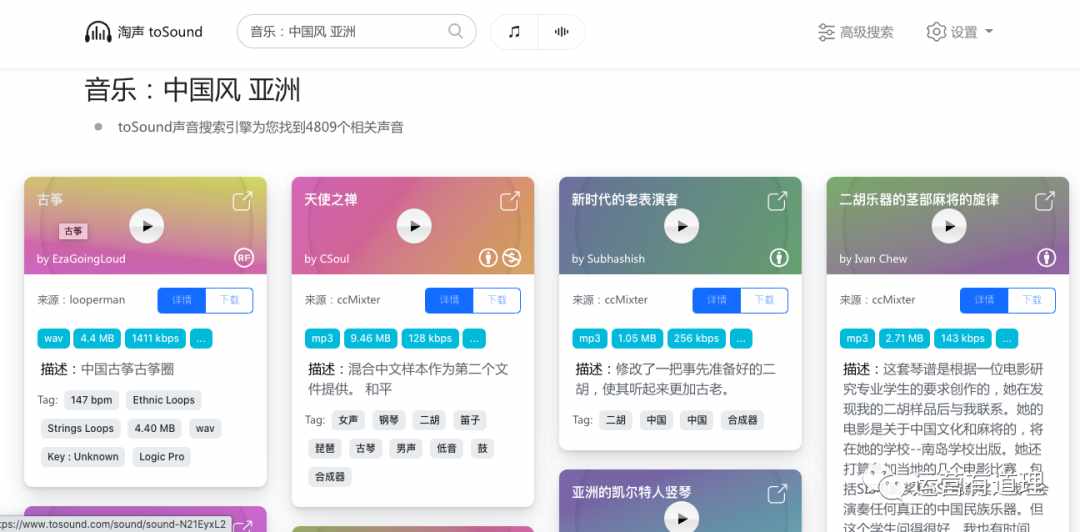Tap the magnifier search icon
1080x532 pixels.
(x=456, y=32)
